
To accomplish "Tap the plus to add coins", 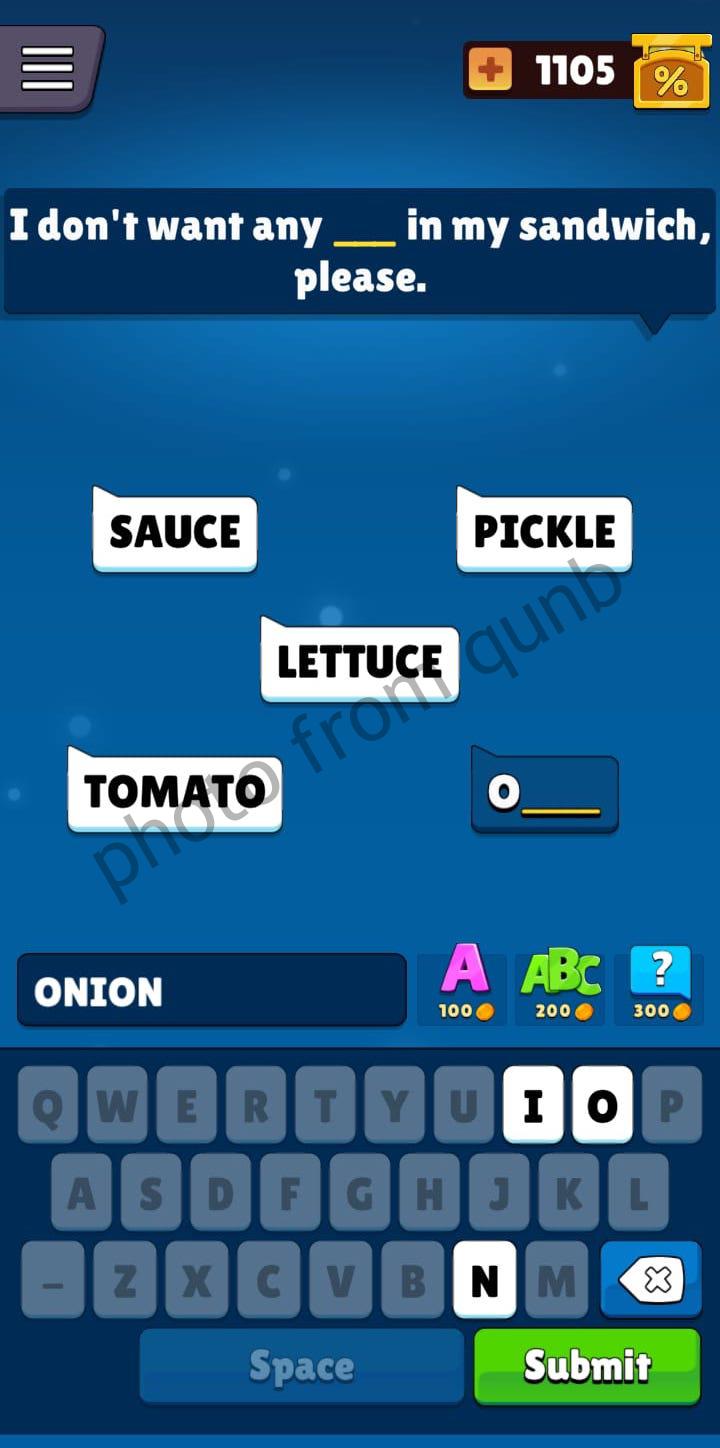I will pos(490,70).
